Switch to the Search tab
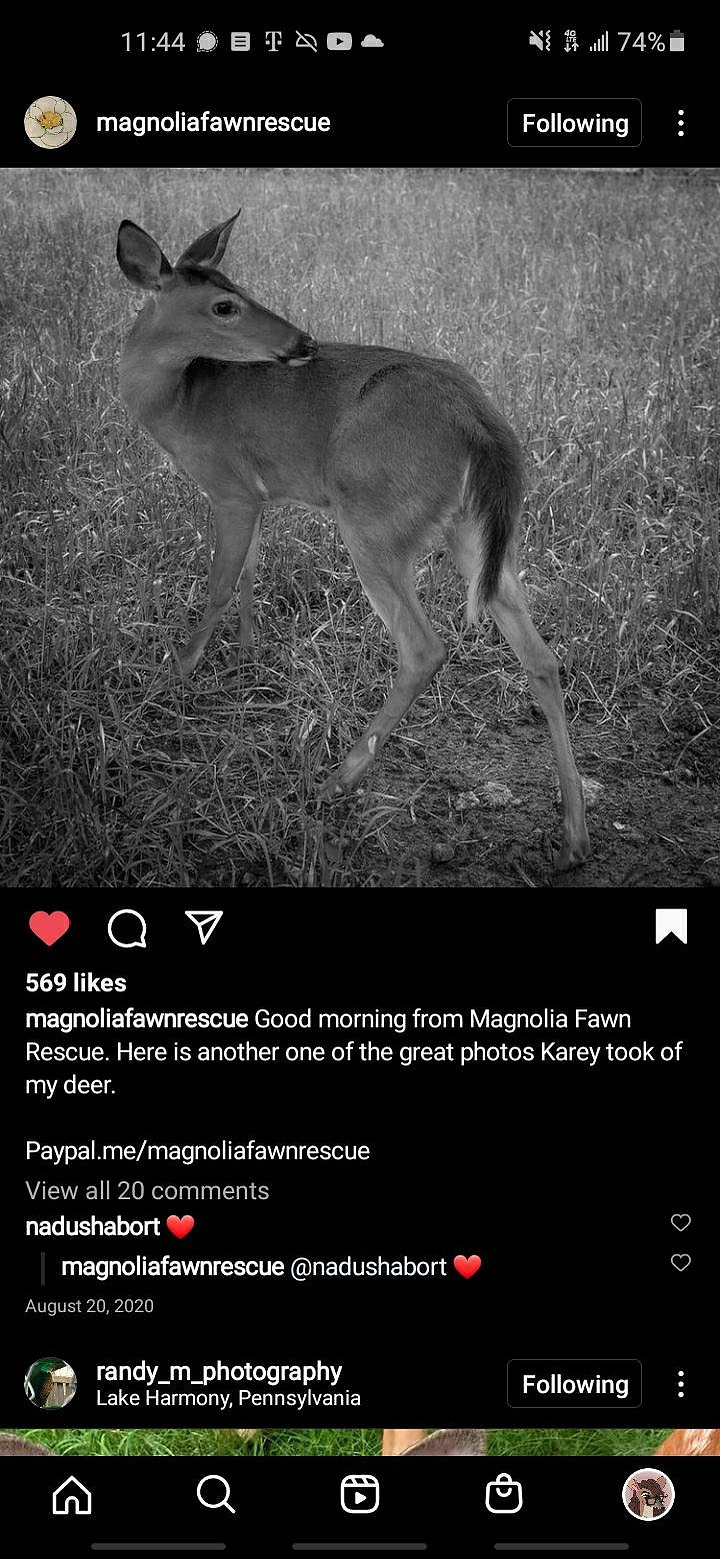The height and width of the screenshot is (1559, 720). pyautogui.click(x=215, y=1495)
